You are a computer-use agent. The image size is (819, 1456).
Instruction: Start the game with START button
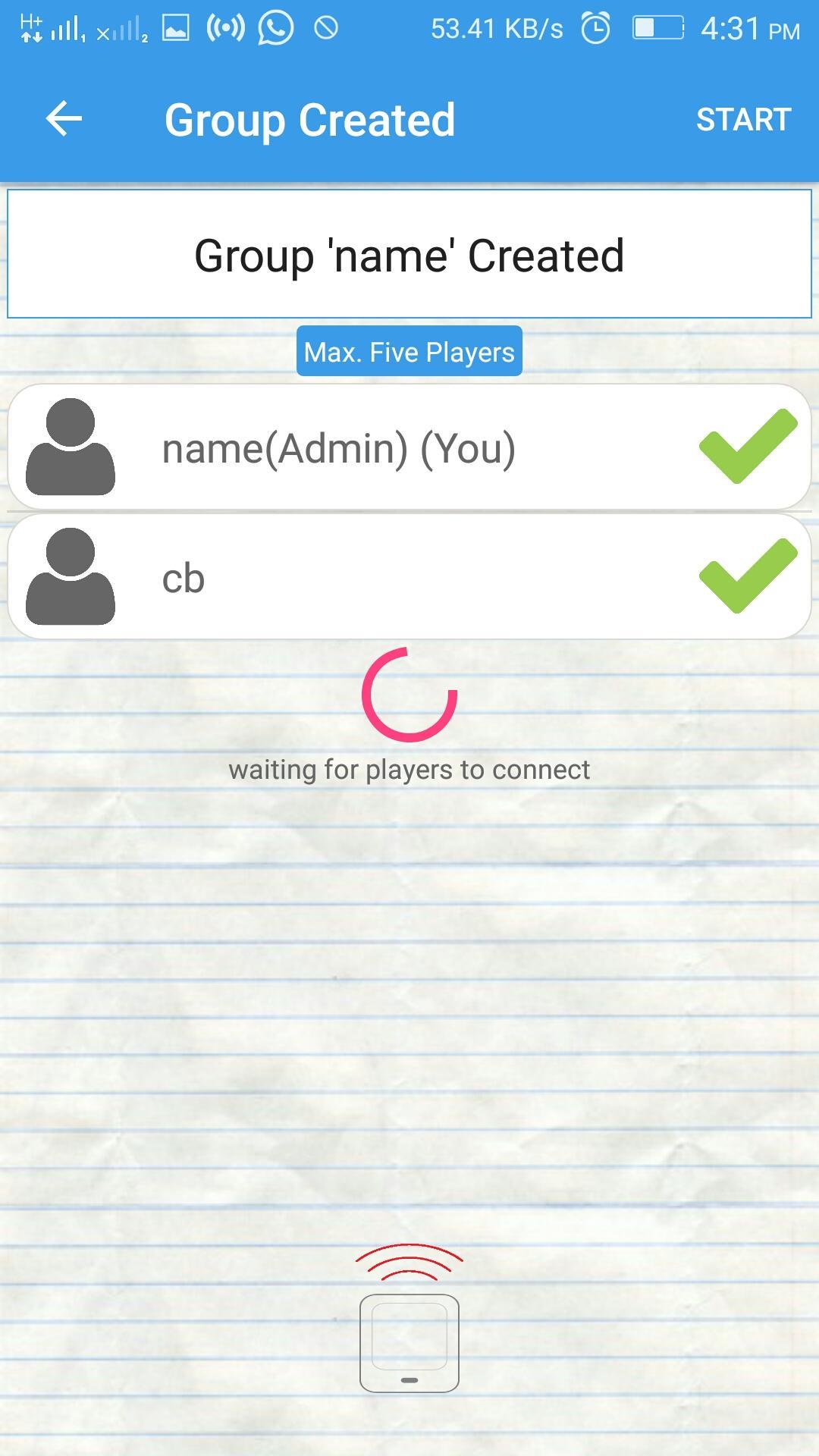point(743,119)
